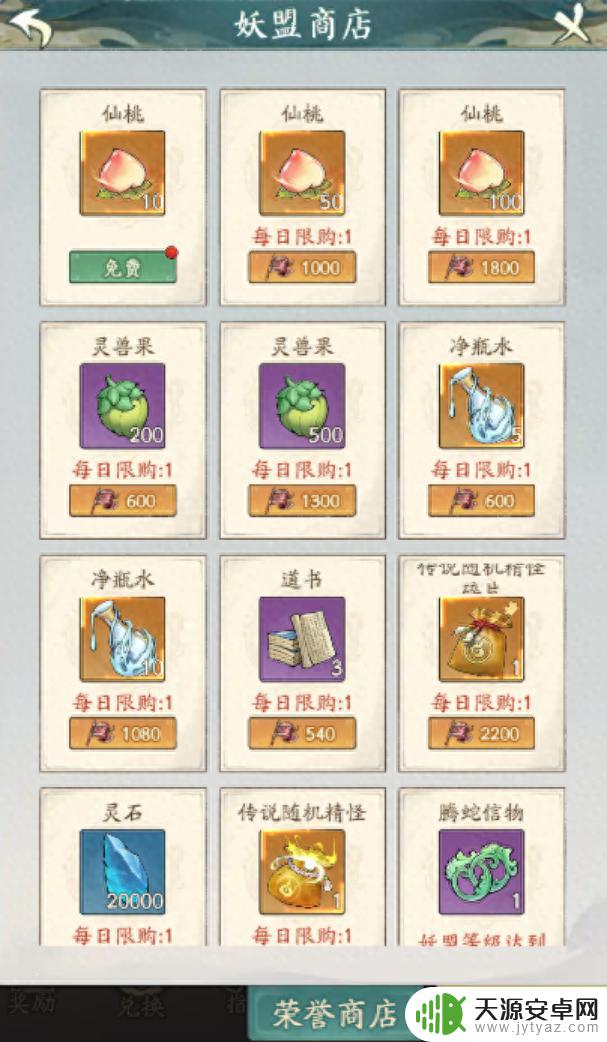Image resolution: width=607 pixels, height=1042 pixels.
Task: Buy 净瓶水 x5 for 600
Action: pos(481,501)
